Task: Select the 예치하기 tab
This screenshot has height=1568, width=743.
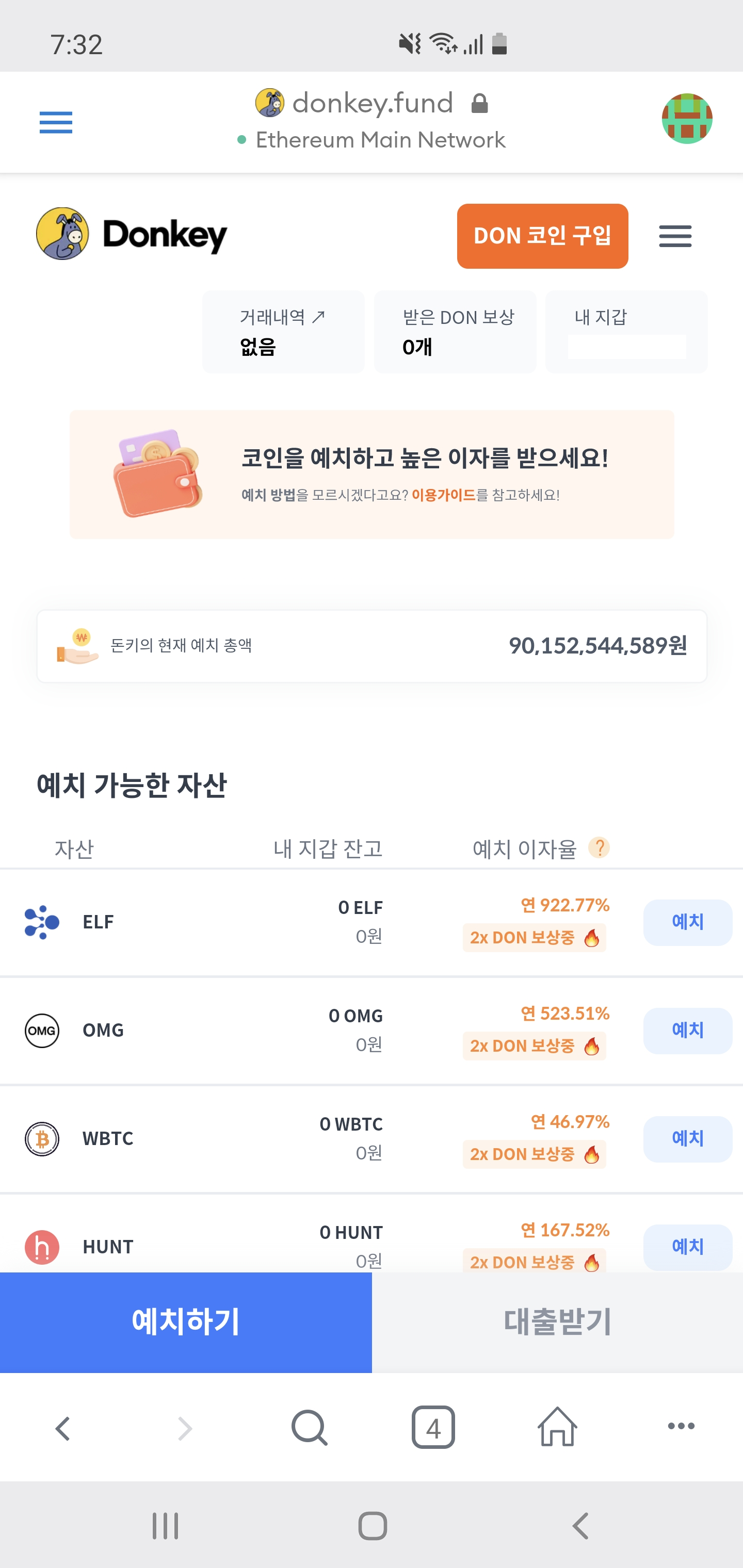Action: pos(186,1322)
